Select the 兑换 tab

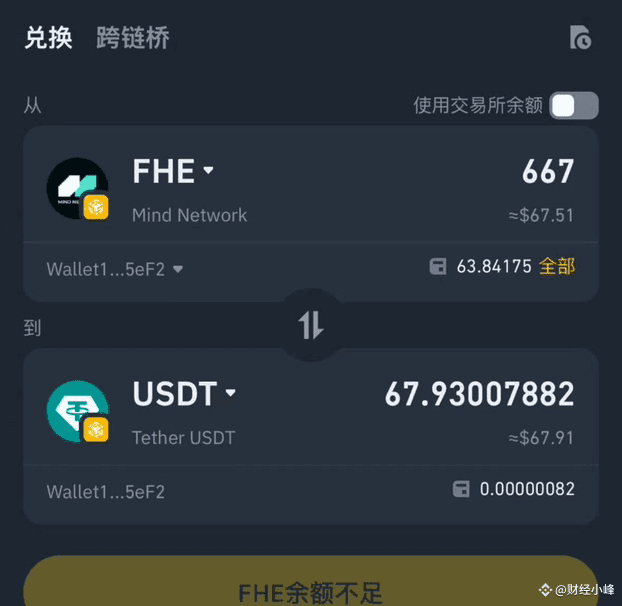click(x=48, y=38)
